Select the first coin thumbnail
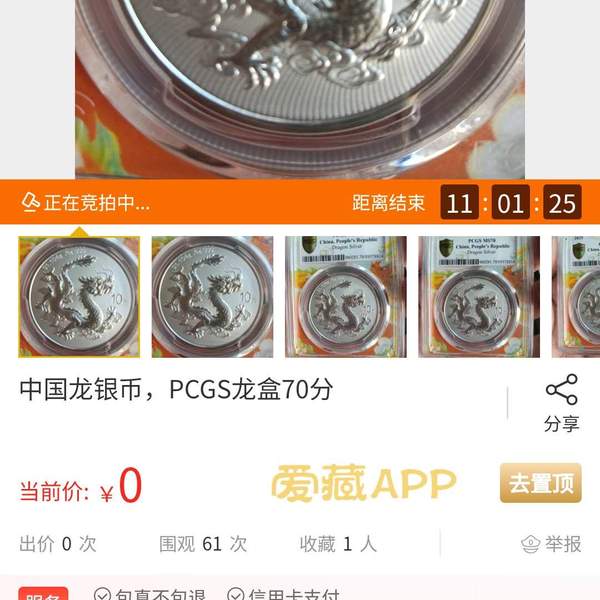This screenshot has width=600, height=600. click(79, 297)
